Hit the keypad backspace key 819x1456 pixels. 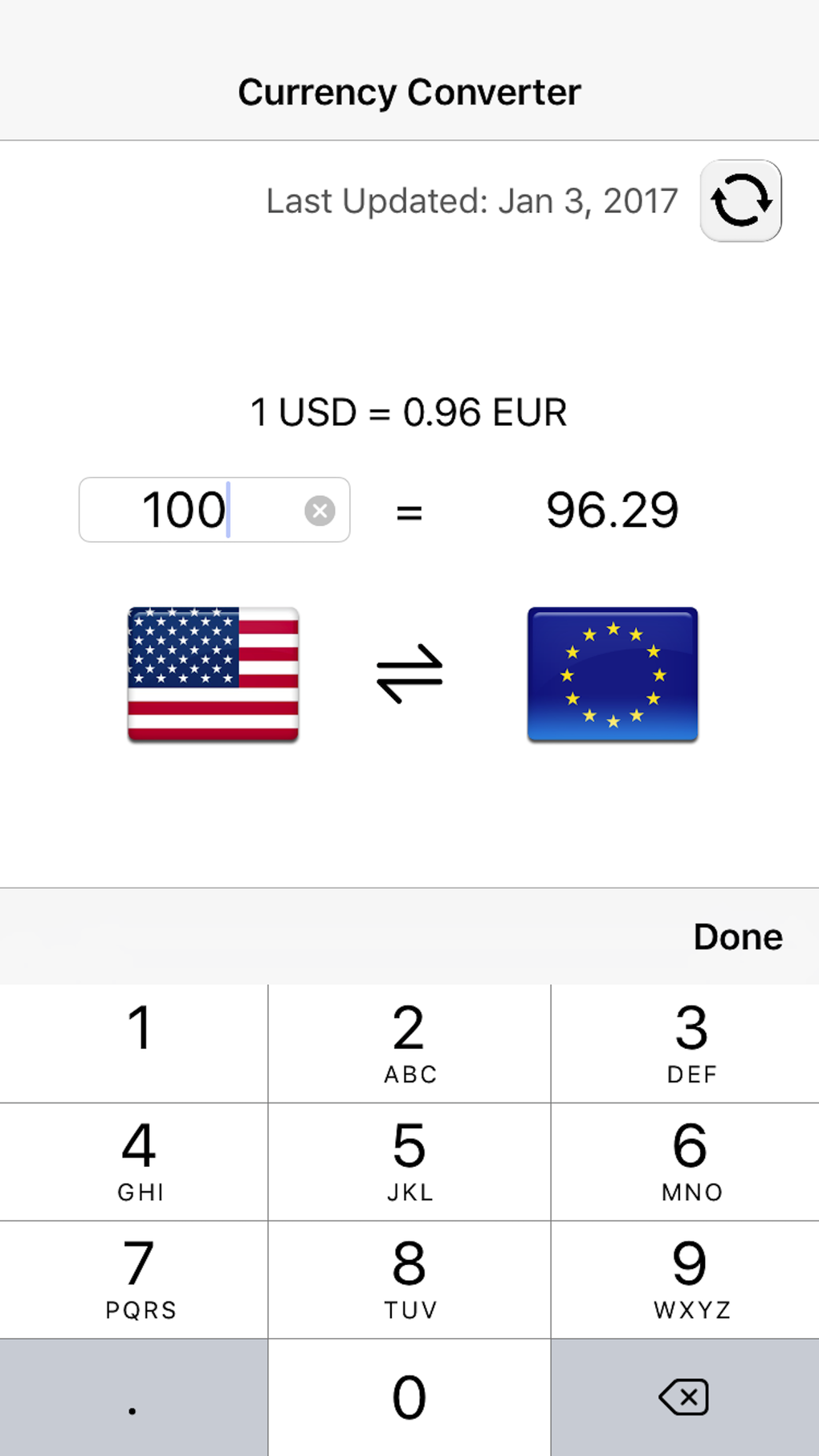(x=686, y=1397)
